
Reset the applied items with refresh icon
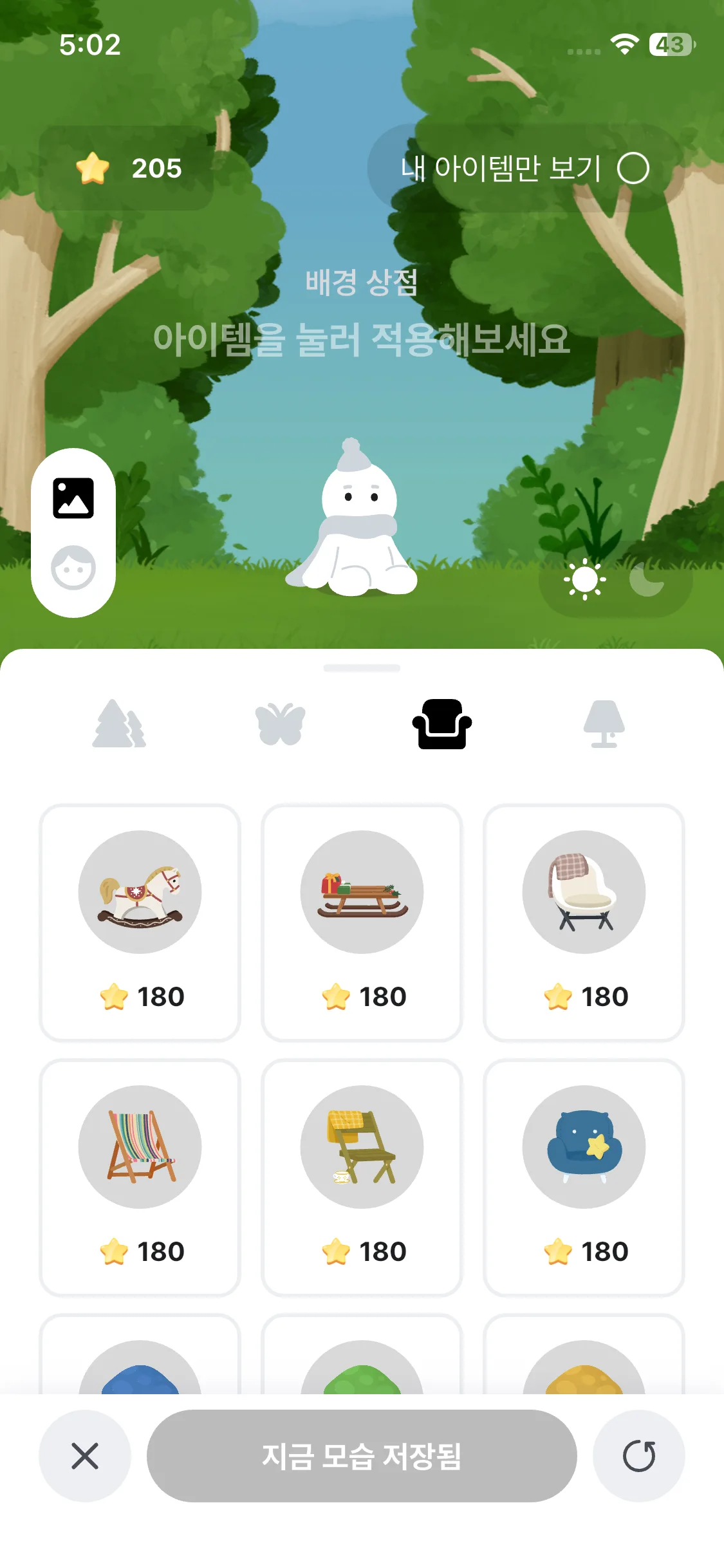(638, 1455)
